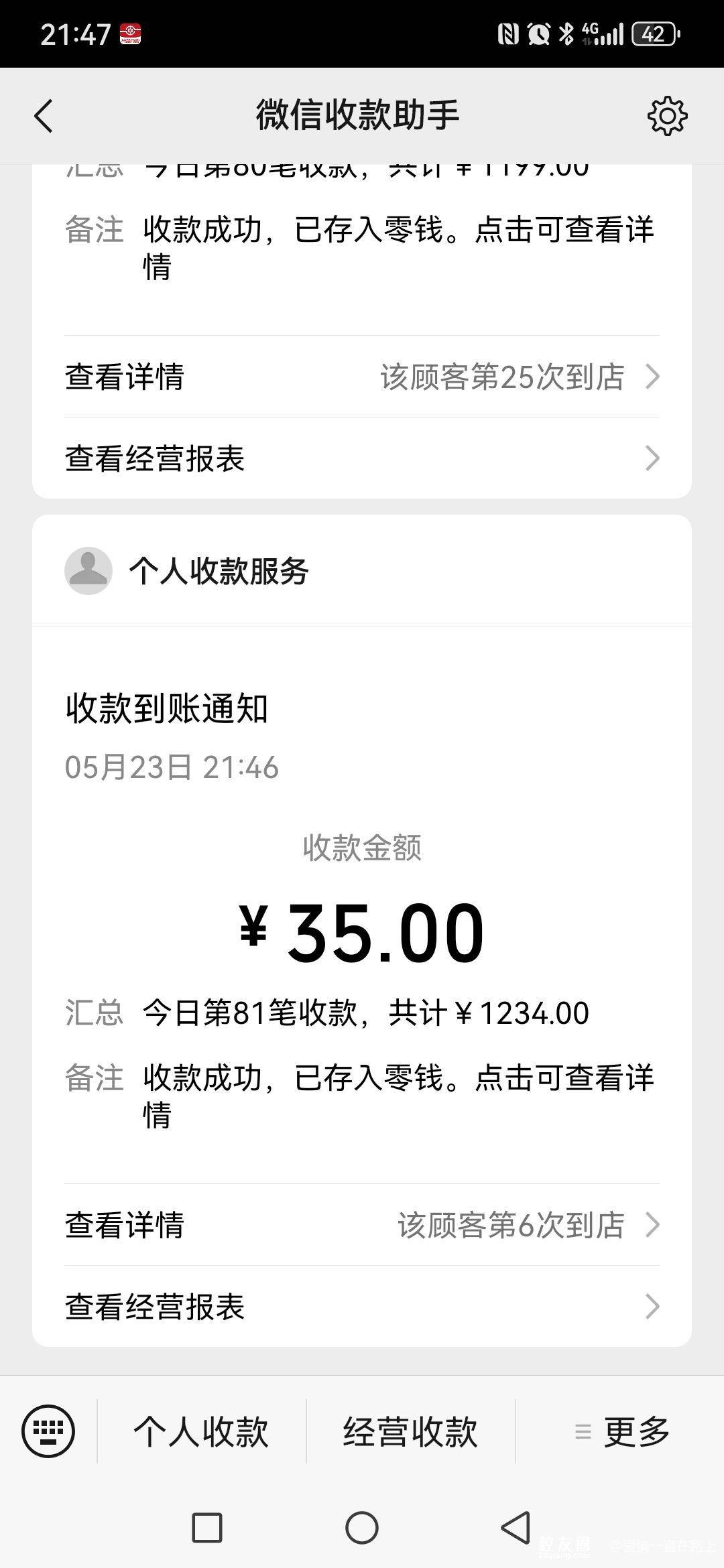Viewport: 724px width, 1568px height.
Task: Open 查看详情 for the 25th-visit customer
Action: 362,377
